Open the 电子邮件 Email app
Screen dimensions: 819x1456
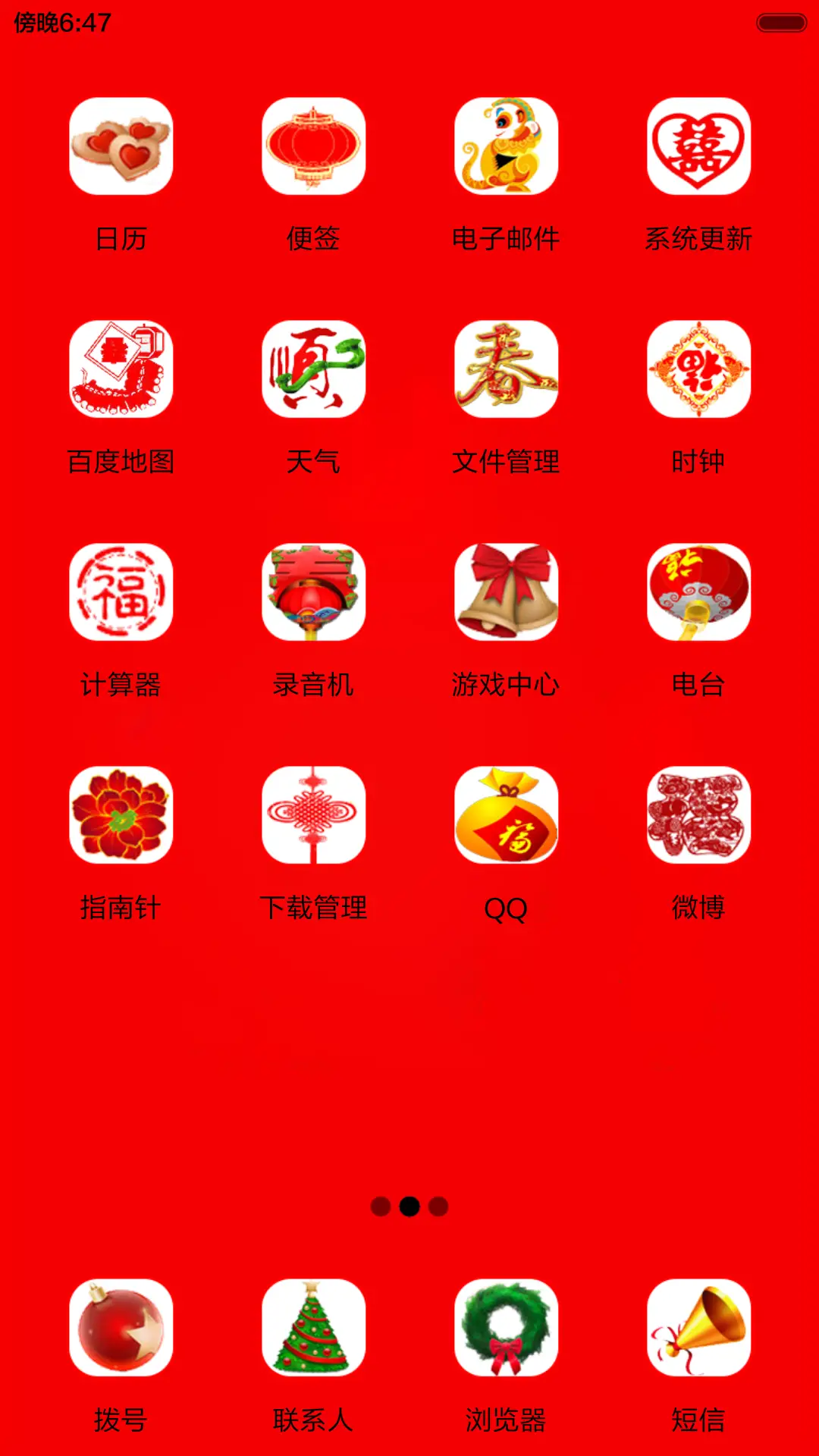click(x=506, y=148)
